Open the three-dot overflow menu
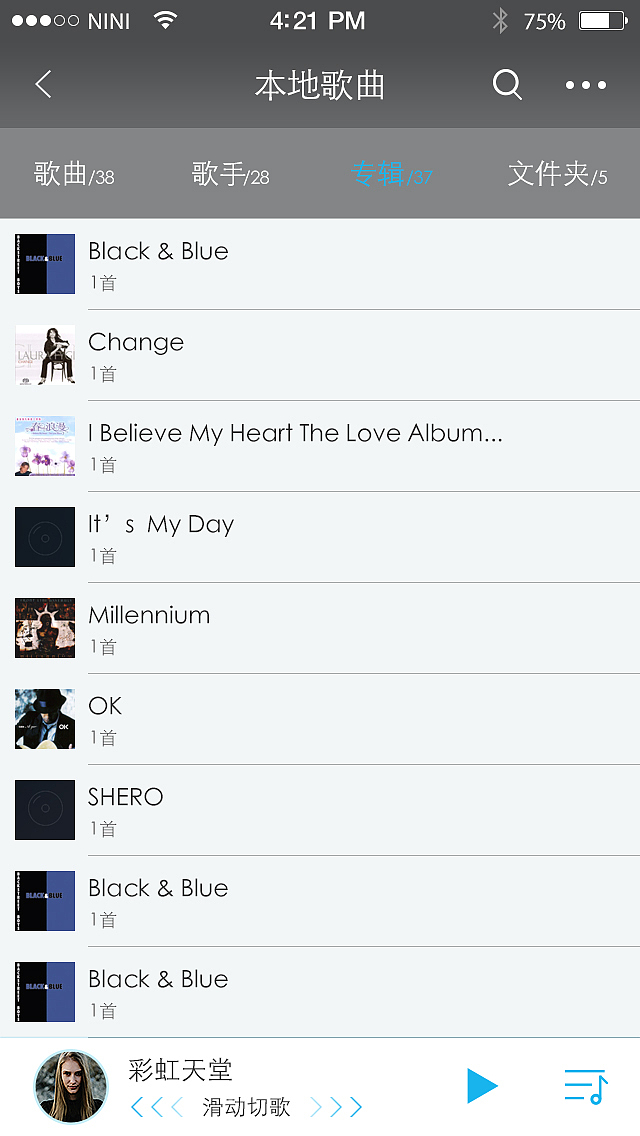Screen dimensions: 640x1136 [585, 85]
